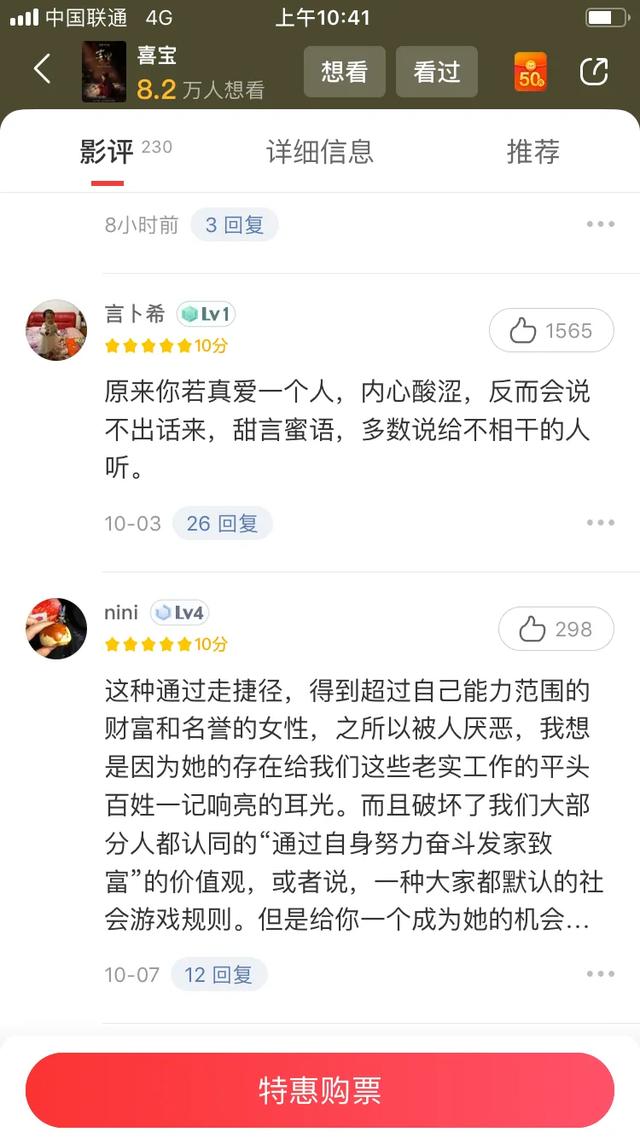The height and width of the screenshot is (1138, 640).
Task: Mark the movie as 想看
Action: point(344,71)
